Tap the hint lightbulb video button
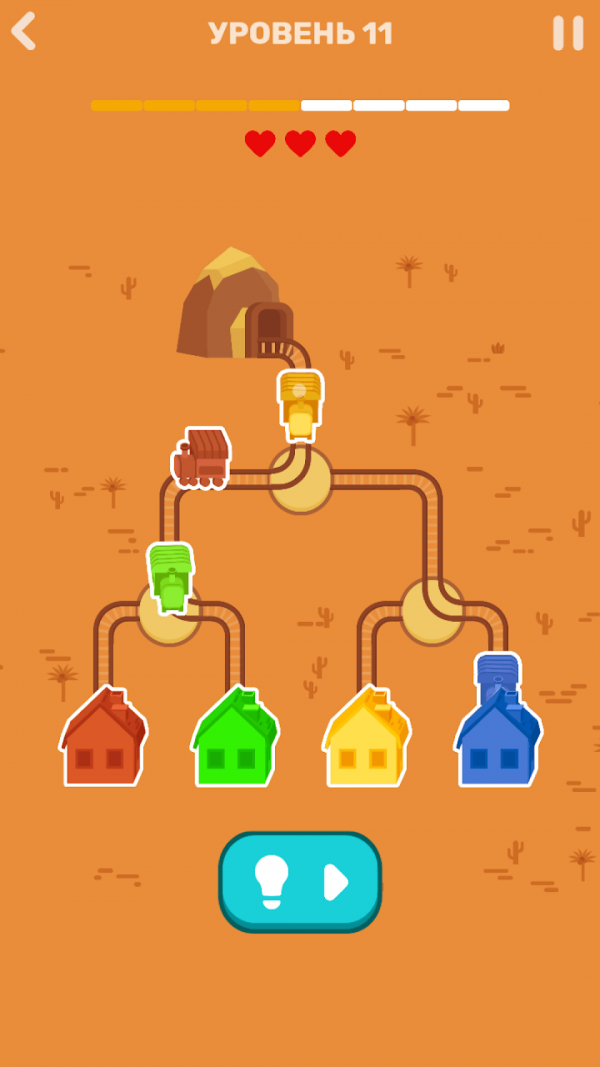600x1067 pixels. click(x=300, y=881)
